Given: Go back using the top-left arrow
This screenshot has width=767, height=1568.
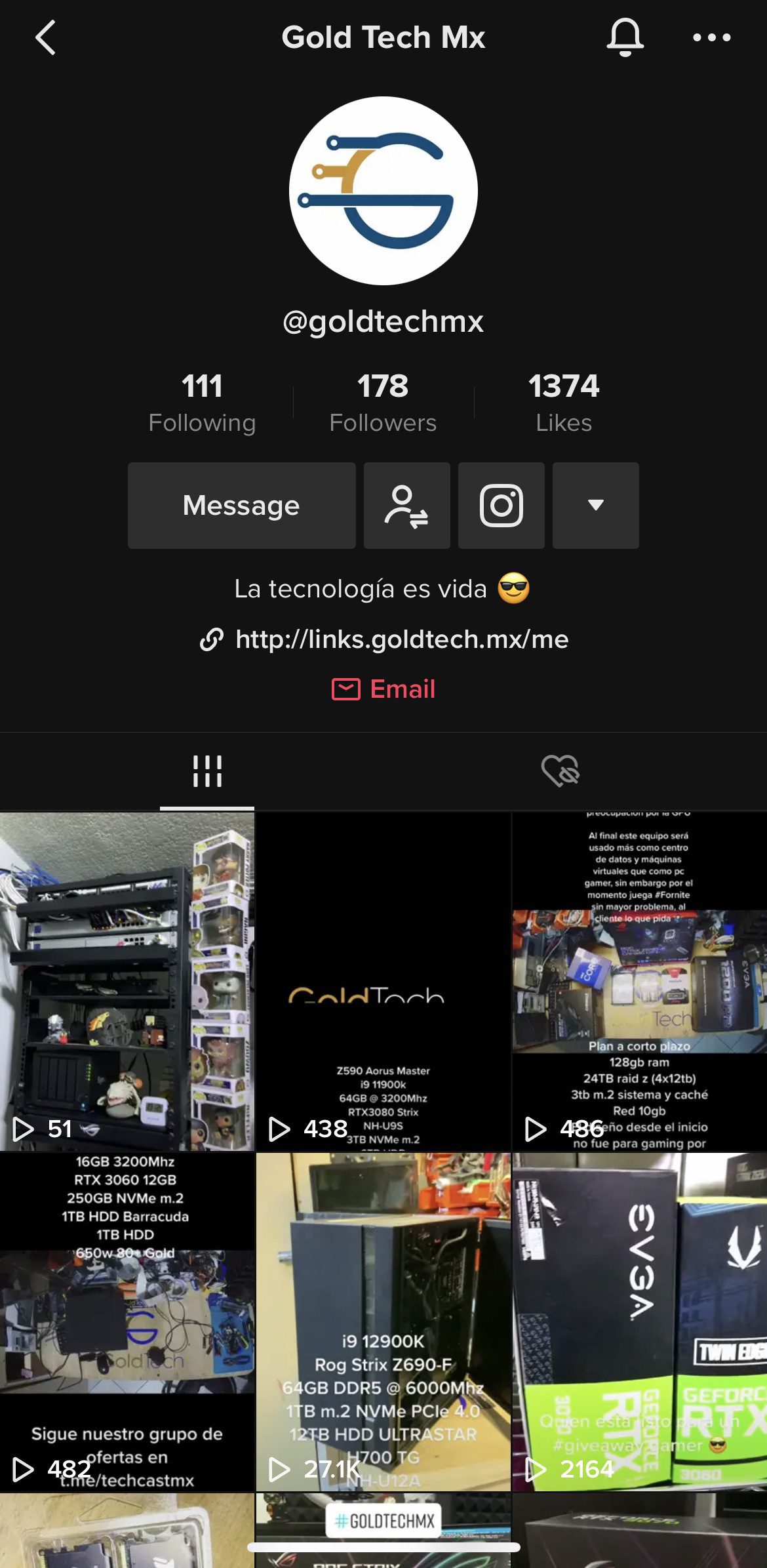Looking at the screenshot, I should pos(45,37).
